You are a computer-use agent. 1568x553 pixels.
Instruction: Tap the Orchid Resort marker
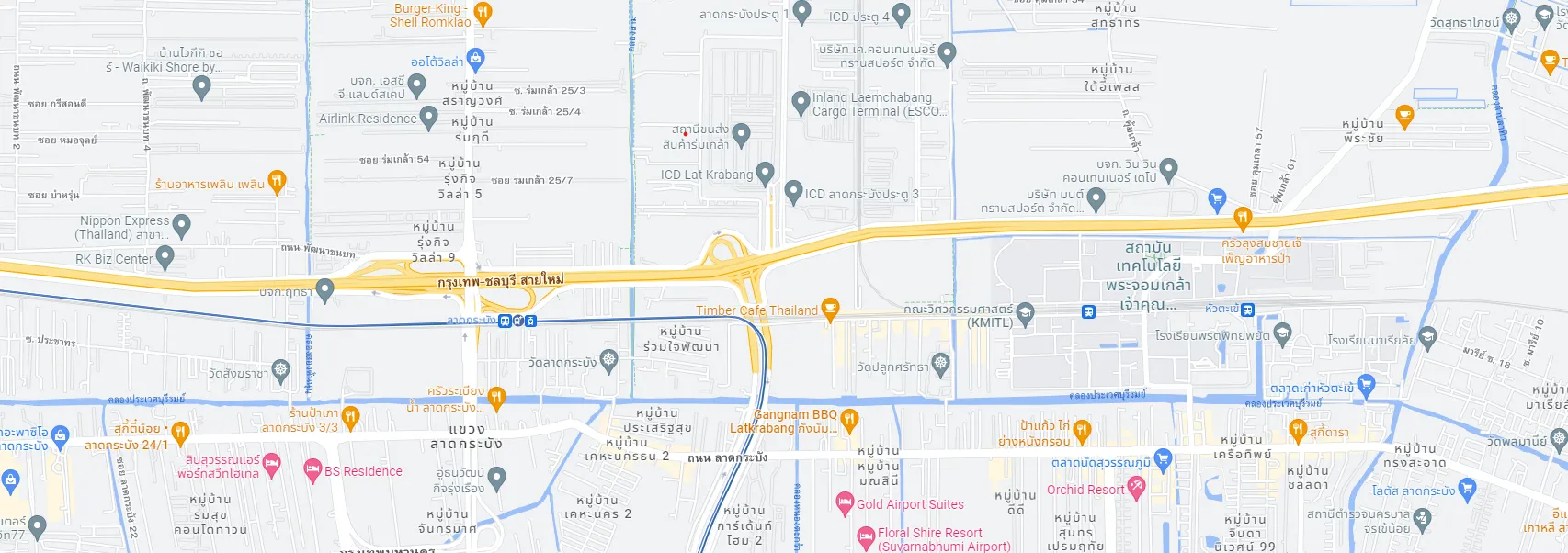tap(1136, 487)
